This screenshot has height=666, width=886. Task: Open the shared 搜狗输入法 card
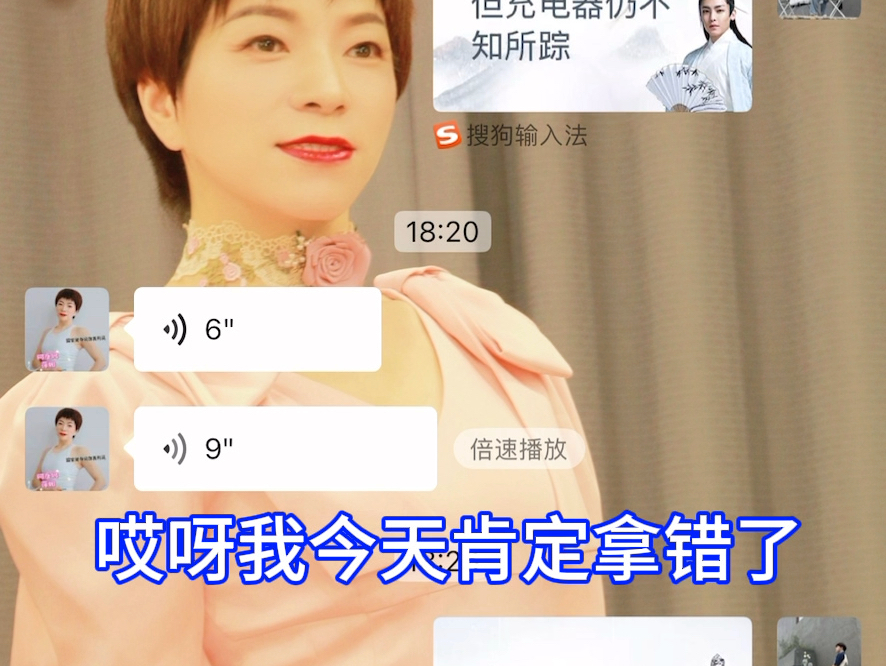click(x=592, y=55)
